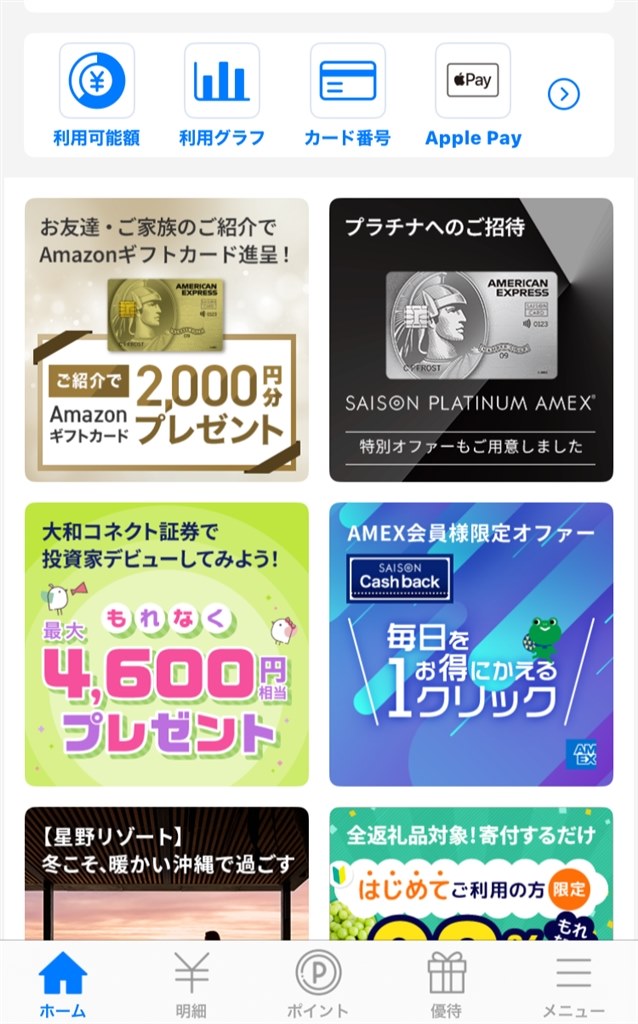Open the 利用グラフ usage graph
638x1024 pixels.
(x=222, y=95)
